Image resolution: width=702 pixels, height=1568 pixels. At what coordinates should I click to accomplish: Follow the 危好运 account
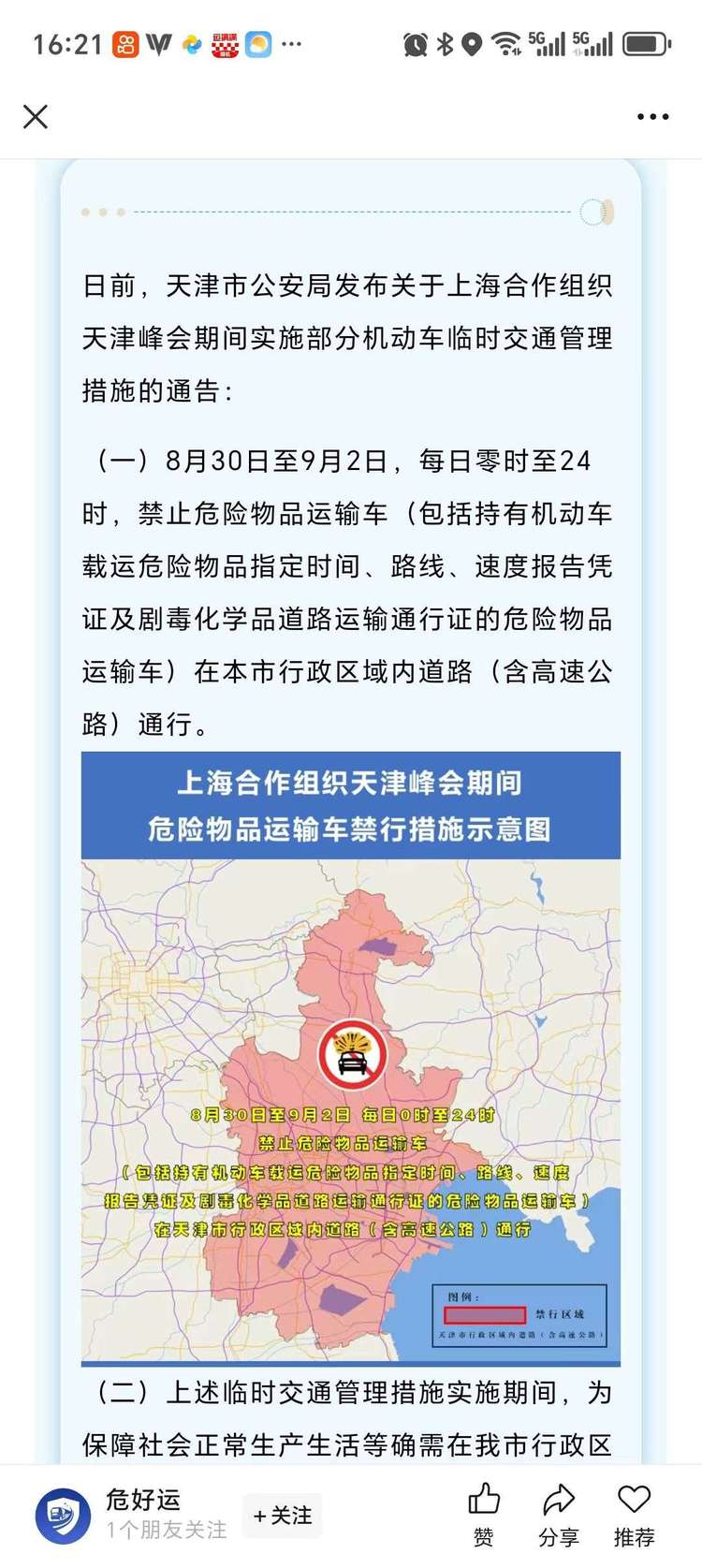pyautogui.click(x=283, y=1516)
